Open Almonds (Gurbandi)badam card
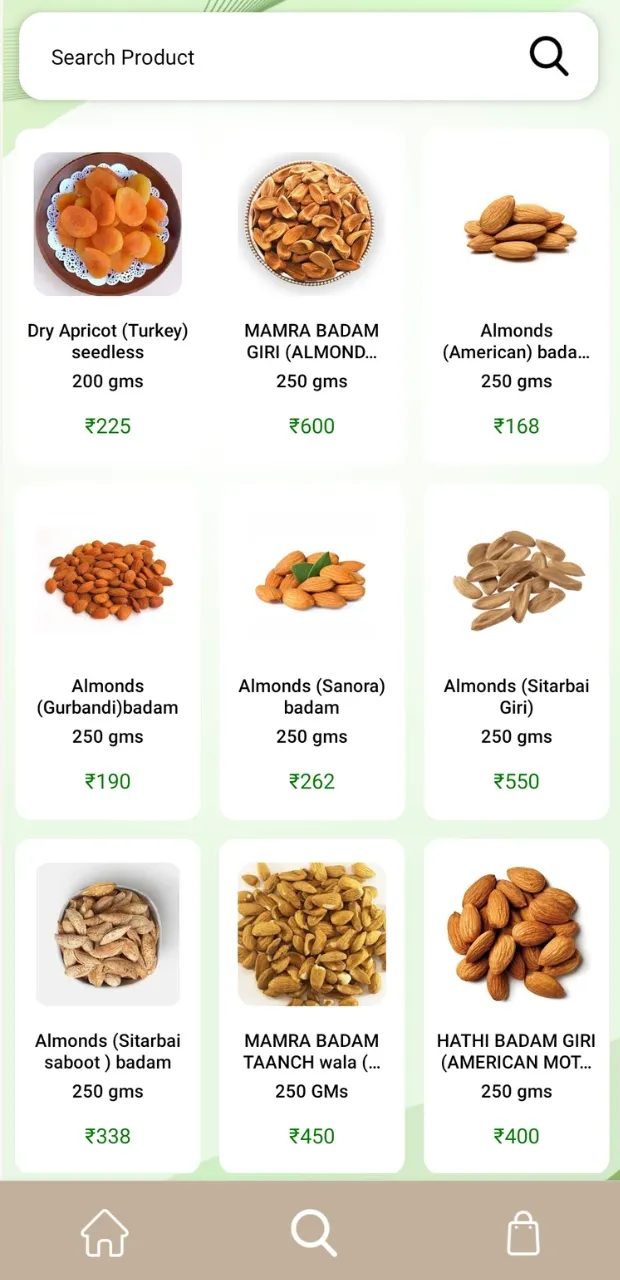This screenshot has width=620, height=1280. (108, 652)
